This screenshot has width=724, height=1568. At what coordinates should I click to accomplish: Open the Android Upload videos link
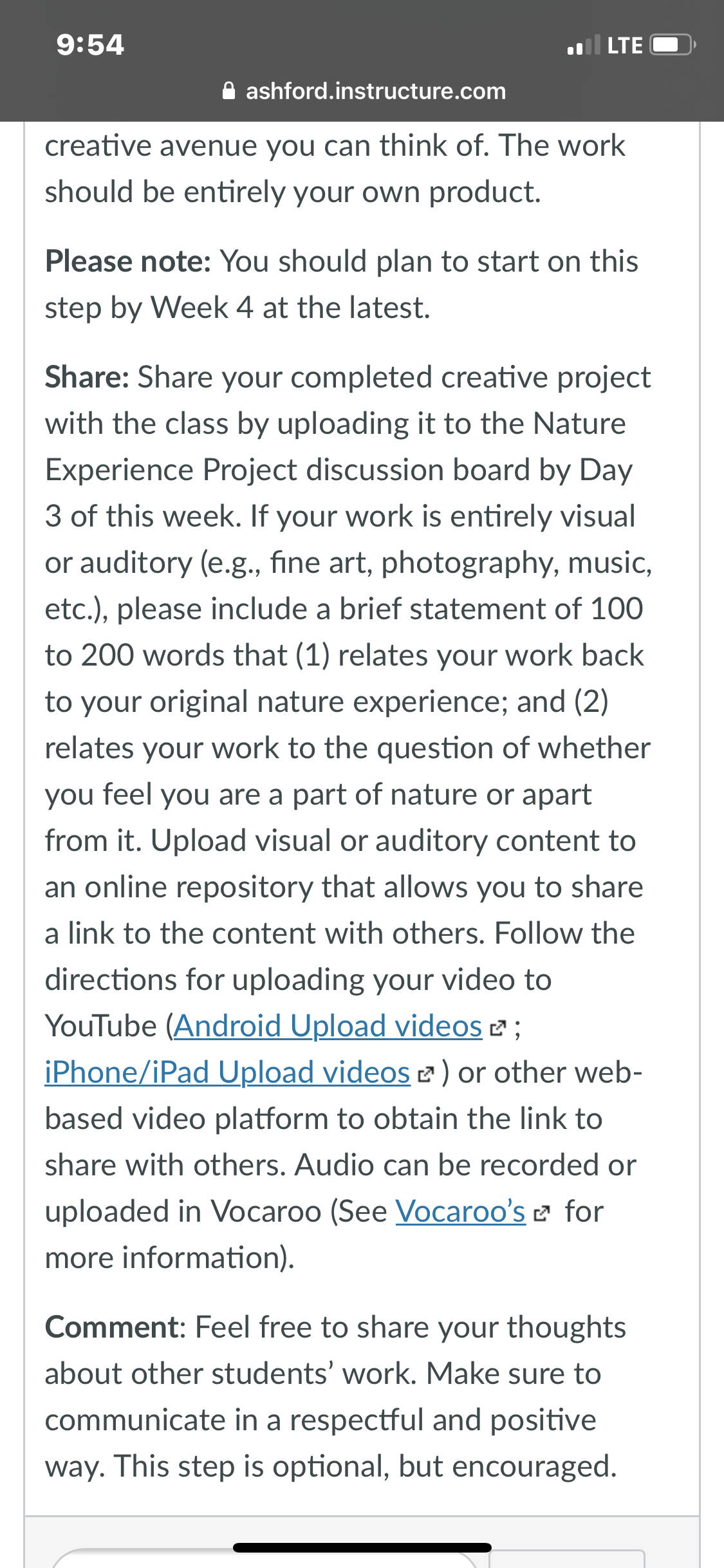click(328, 1026)
